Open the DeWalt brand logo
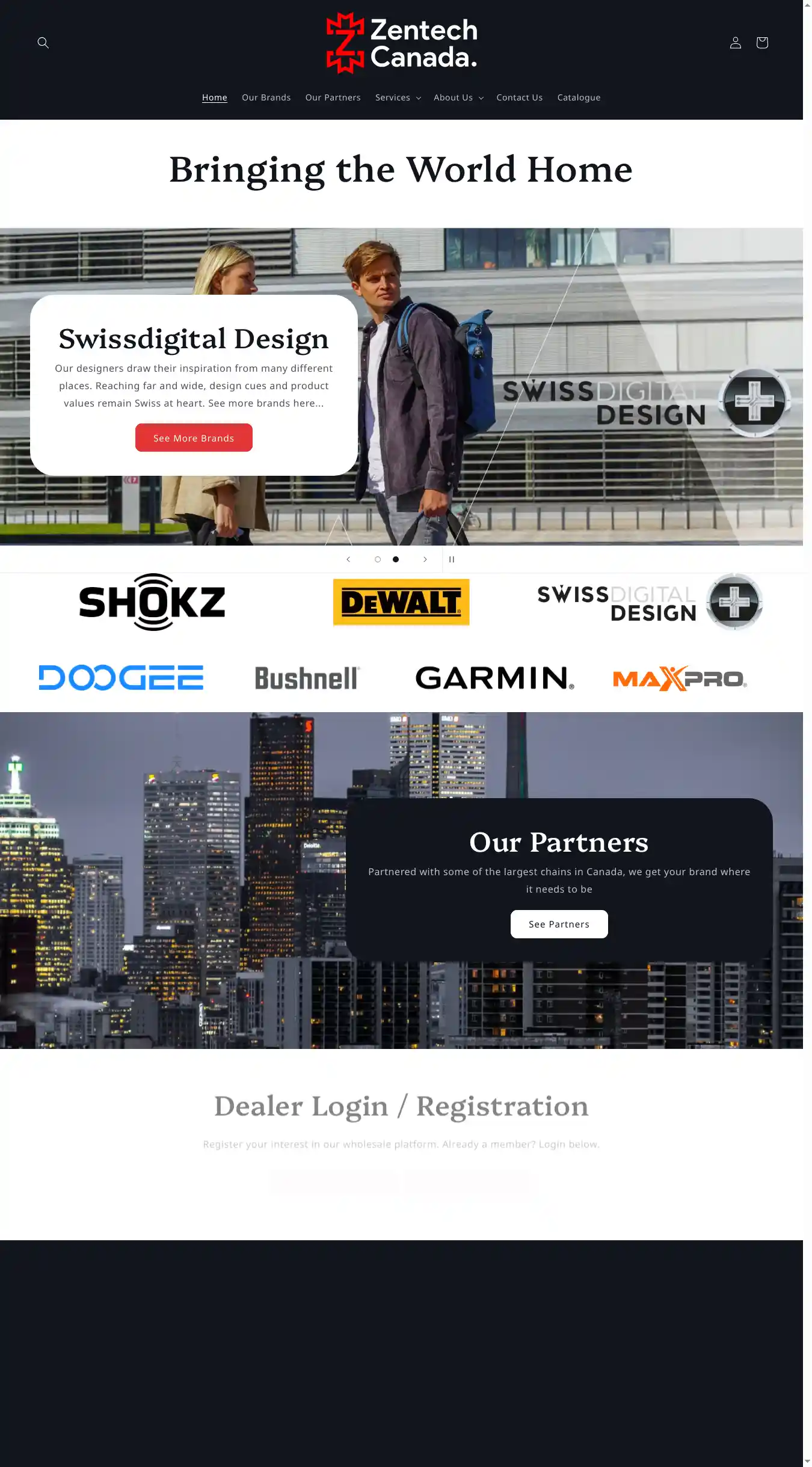 pyautogui.click(x=401, y=602)
